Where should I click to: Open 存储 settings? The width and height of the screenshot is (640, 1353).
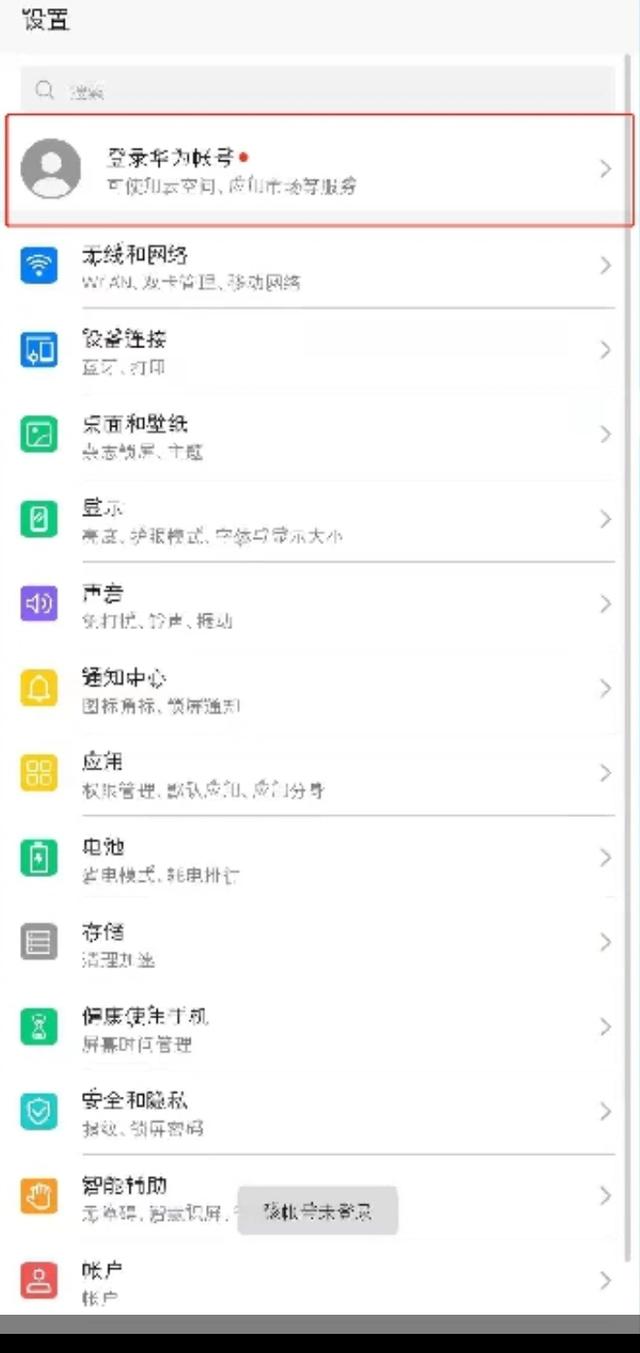(318, 943)
